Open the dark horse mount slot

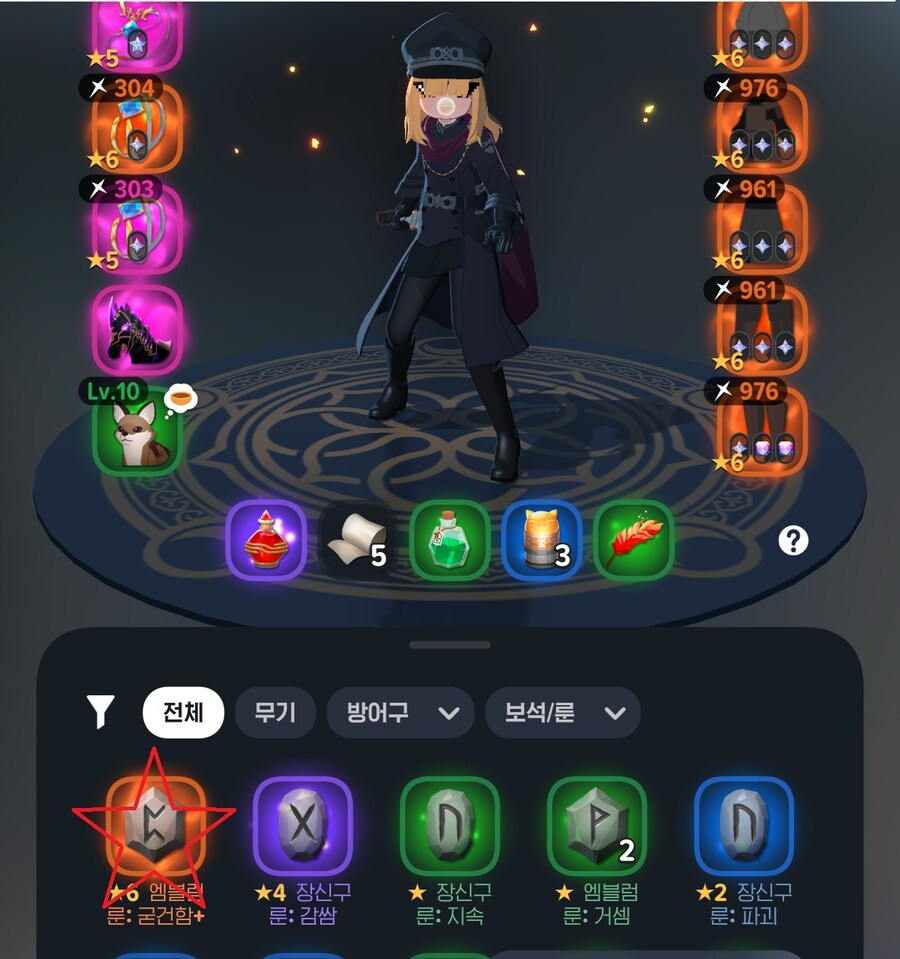point(137,330)
